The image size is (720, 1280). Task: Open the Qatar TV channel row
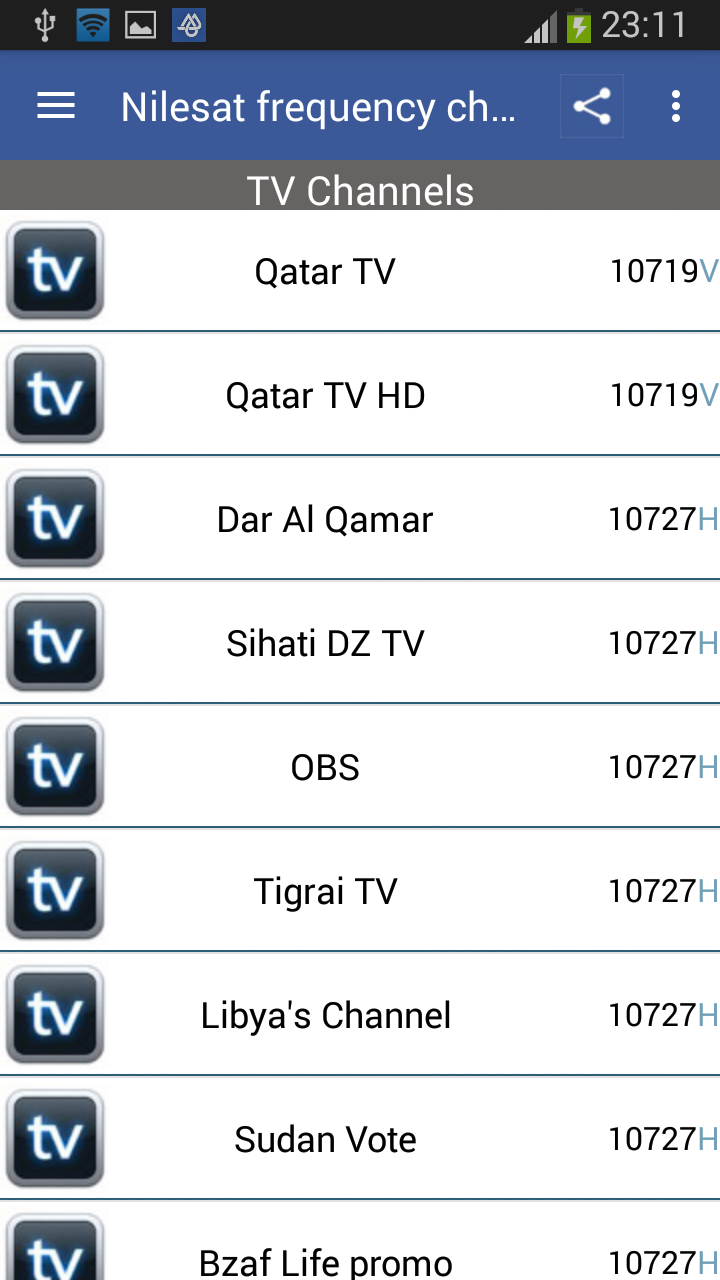point(360,271)
